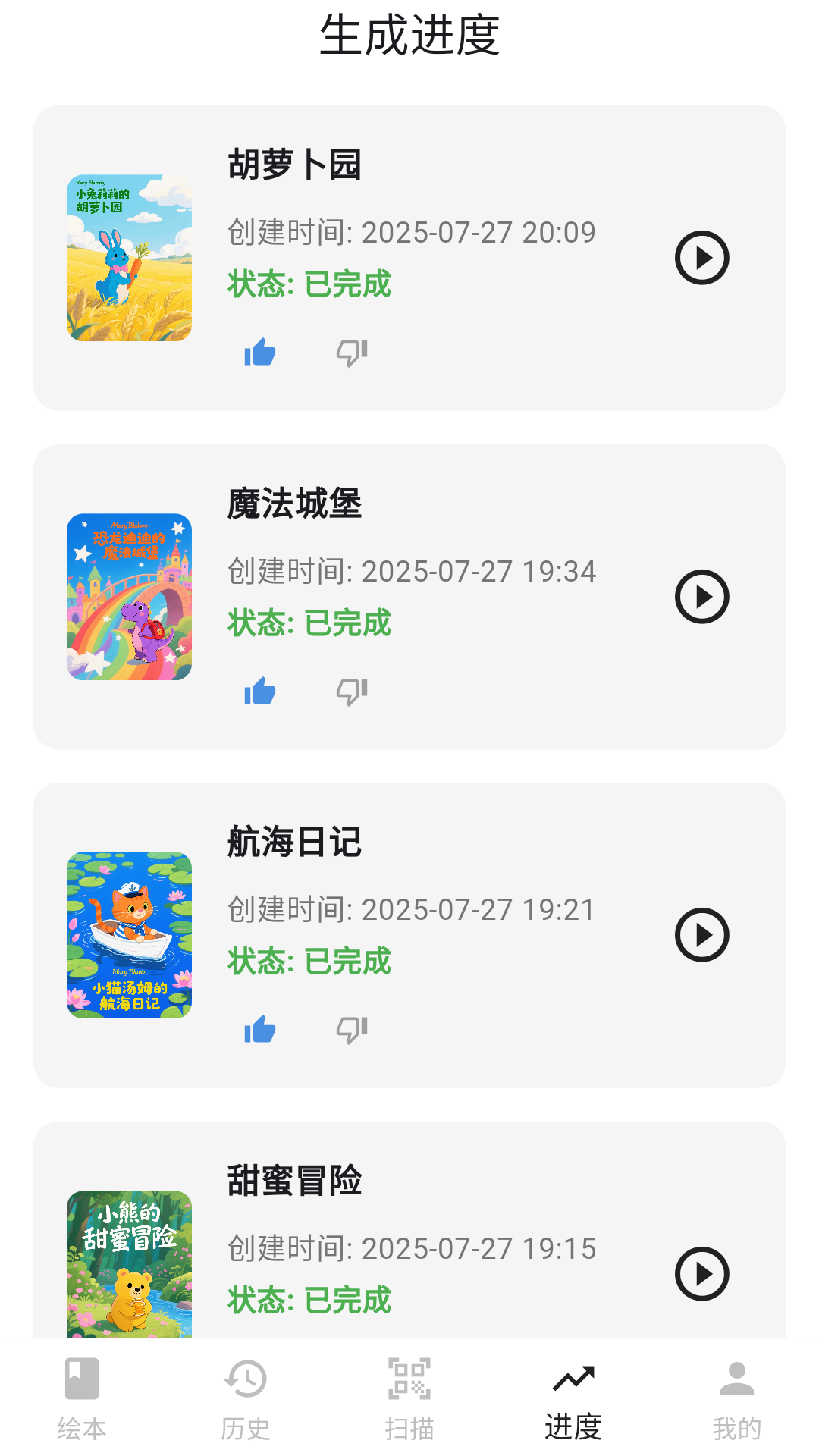Give 魔法城堡 a thumbs down
The image size is (819, 1456).
pyautogui.click(x=352, y=692)
